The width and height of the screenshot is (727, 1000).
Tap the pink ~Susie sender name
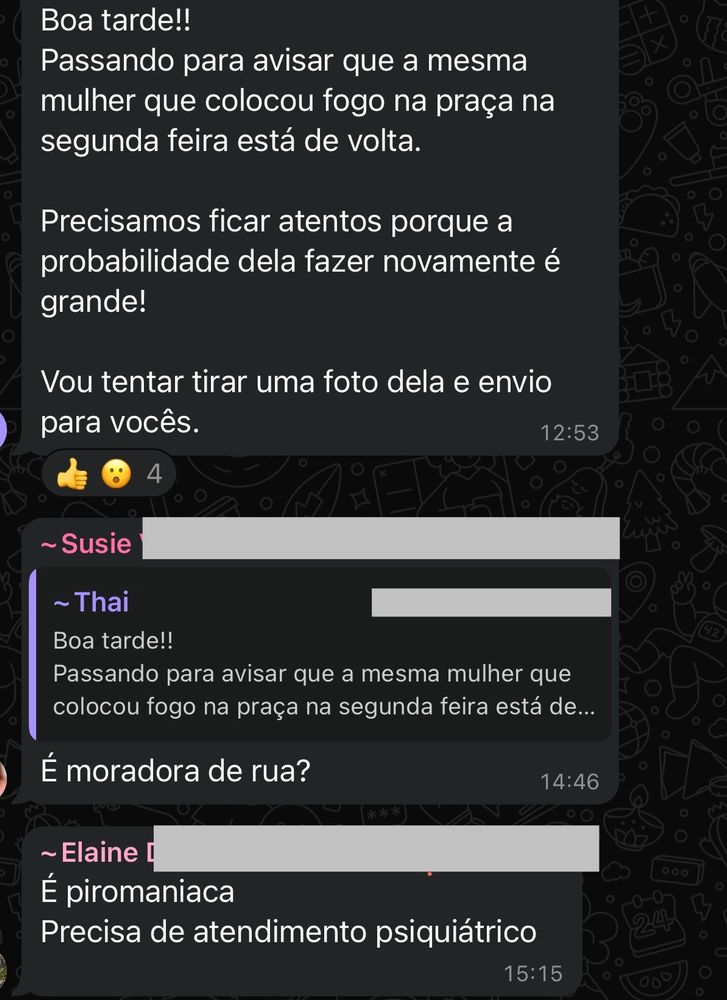pyautogui.click(x=86, y=543)
